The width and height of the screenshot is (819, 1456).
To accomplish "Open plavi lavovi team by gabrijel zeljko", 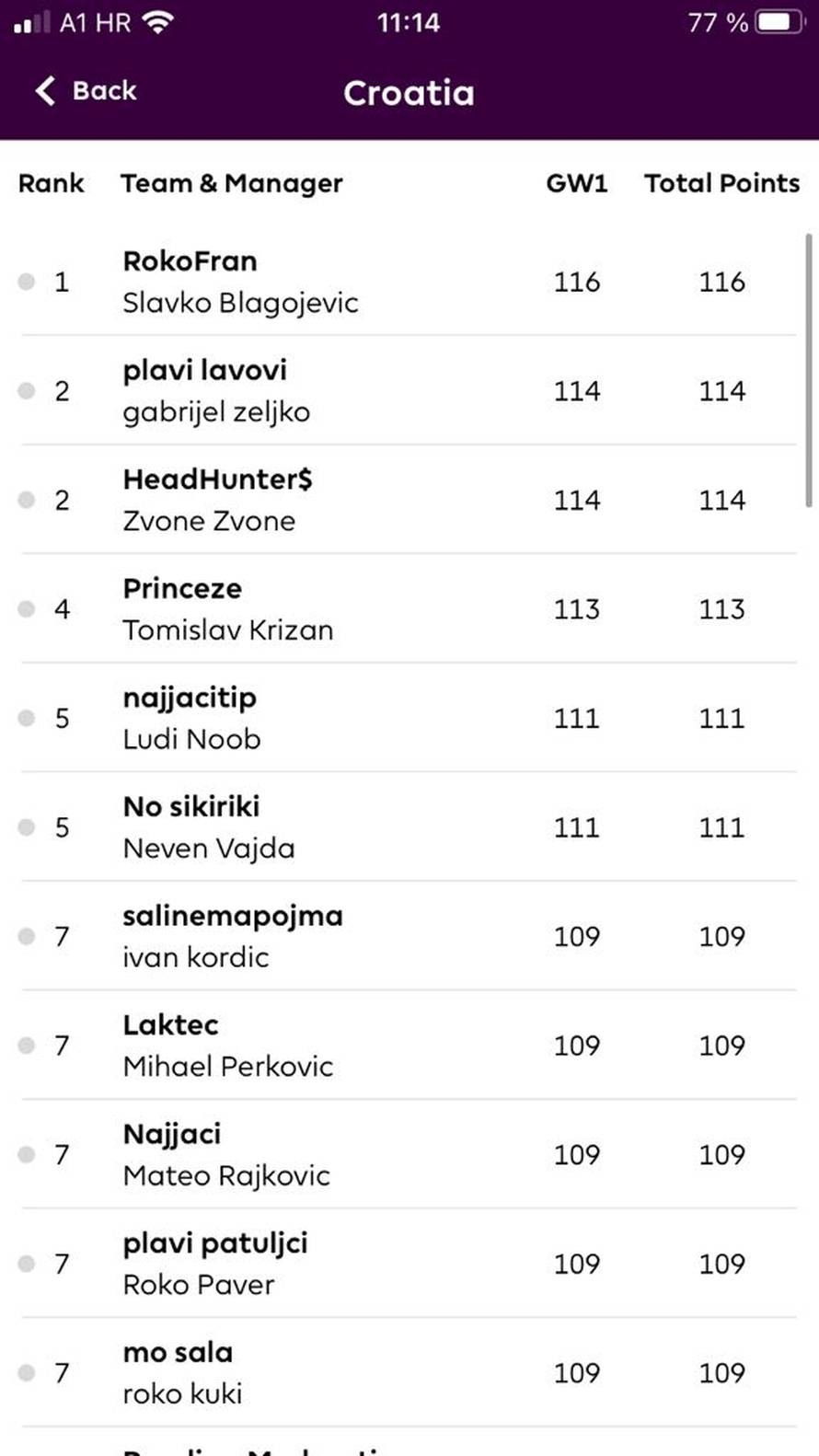I will pos(409,391).
